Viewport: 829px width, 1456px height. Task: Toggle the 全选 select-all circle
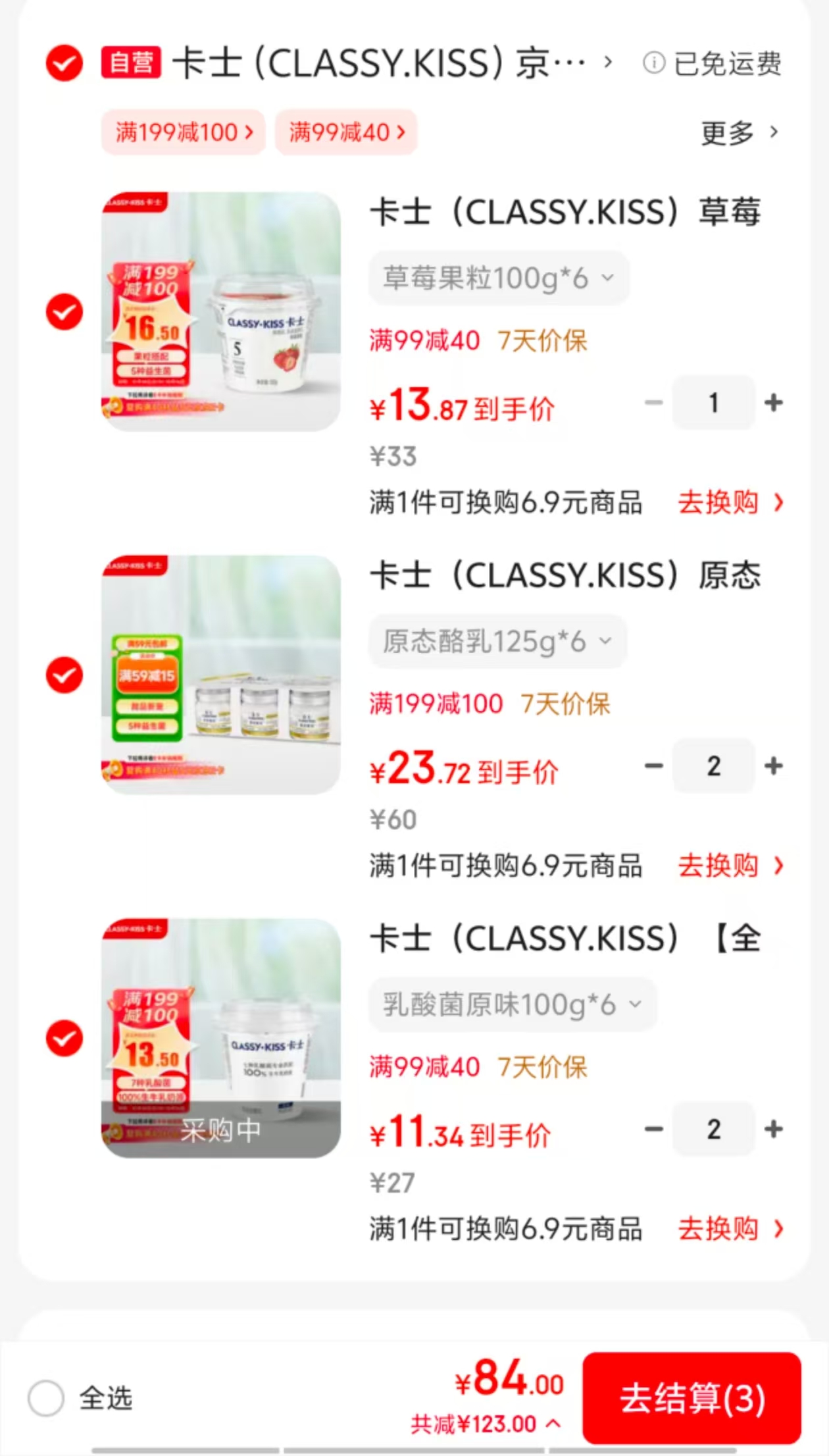46,1398
